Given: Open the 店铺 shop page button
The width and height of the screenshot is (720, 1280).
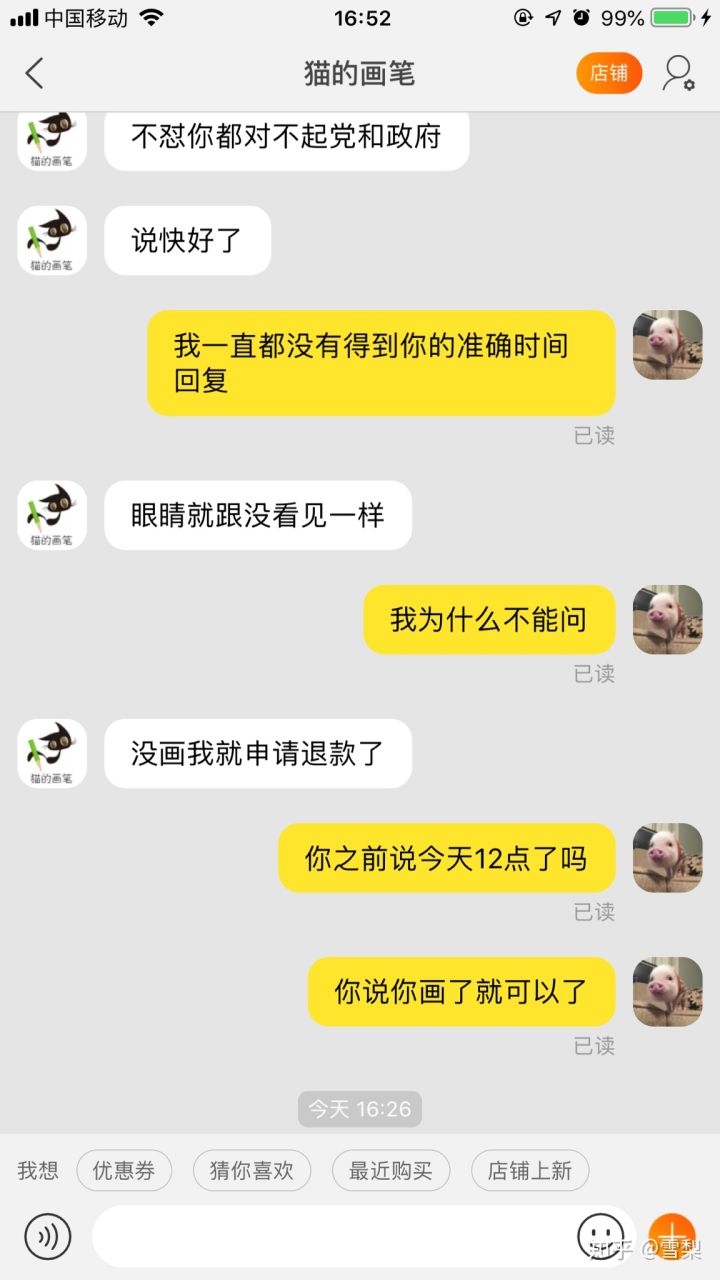Looking at the screenshot, I should coord(609,73).
